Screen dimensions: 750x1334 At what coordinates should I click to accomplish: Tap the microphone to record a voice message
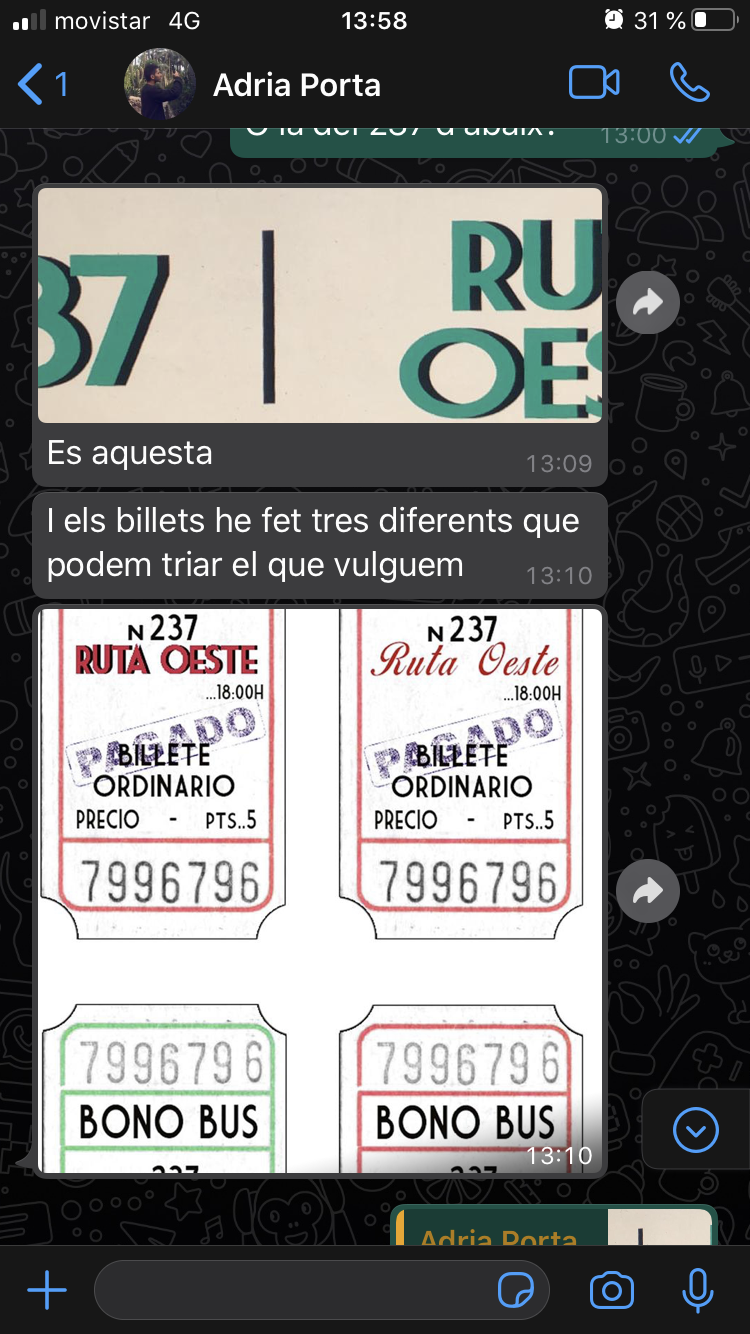tap(697, 1291)
